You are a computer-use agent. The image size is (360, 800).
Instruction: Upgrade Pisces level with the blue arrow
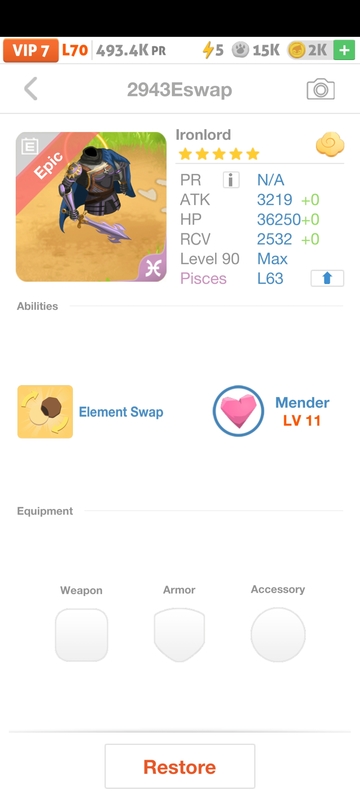(x=327, y=278)
